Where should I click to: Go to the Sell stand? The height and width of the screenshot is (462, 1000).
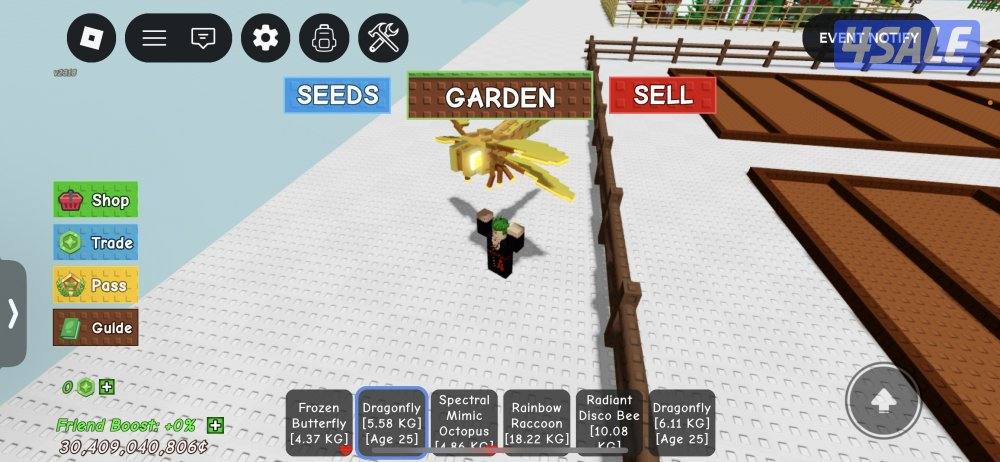tap(662, 95)
